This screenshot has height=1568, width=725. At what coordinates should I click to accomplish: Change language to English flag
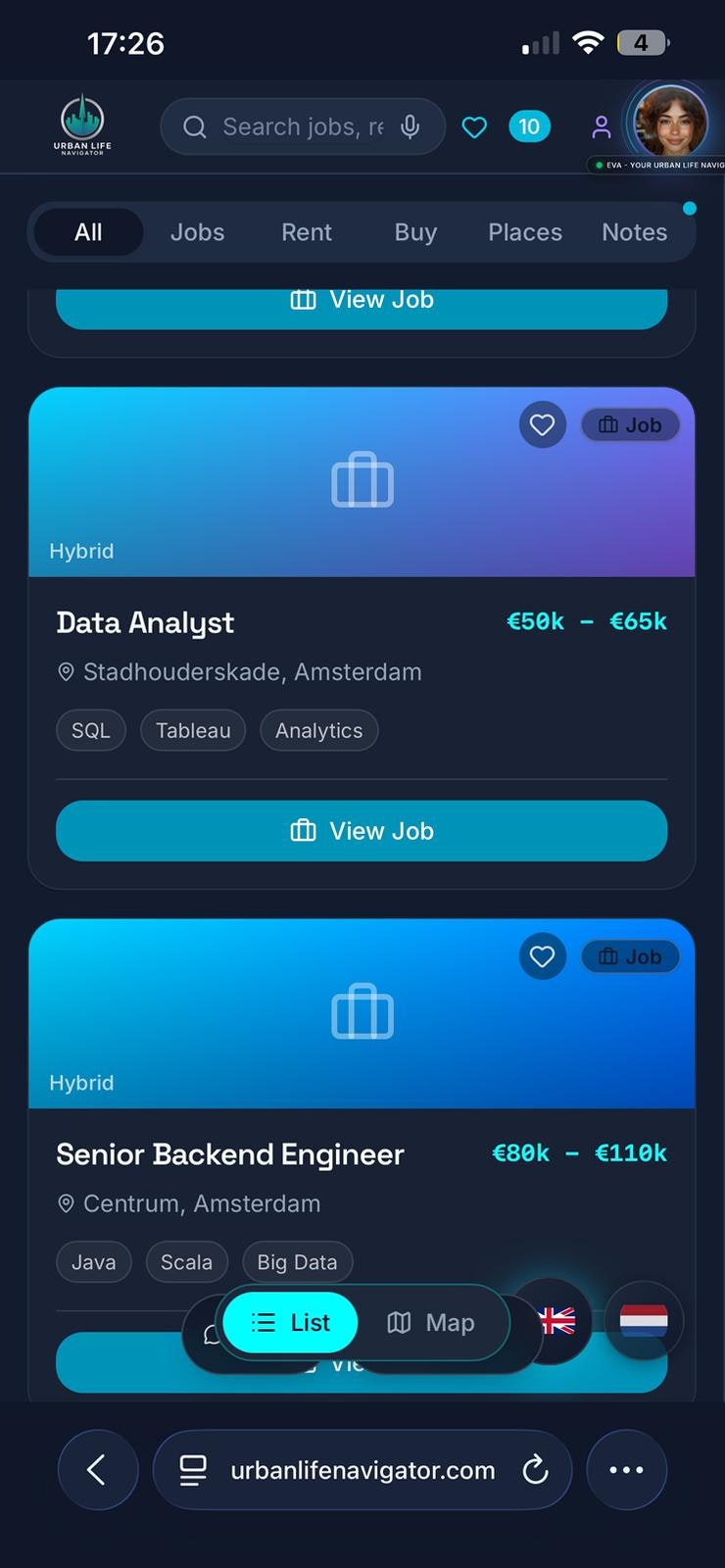point(558,1322)
